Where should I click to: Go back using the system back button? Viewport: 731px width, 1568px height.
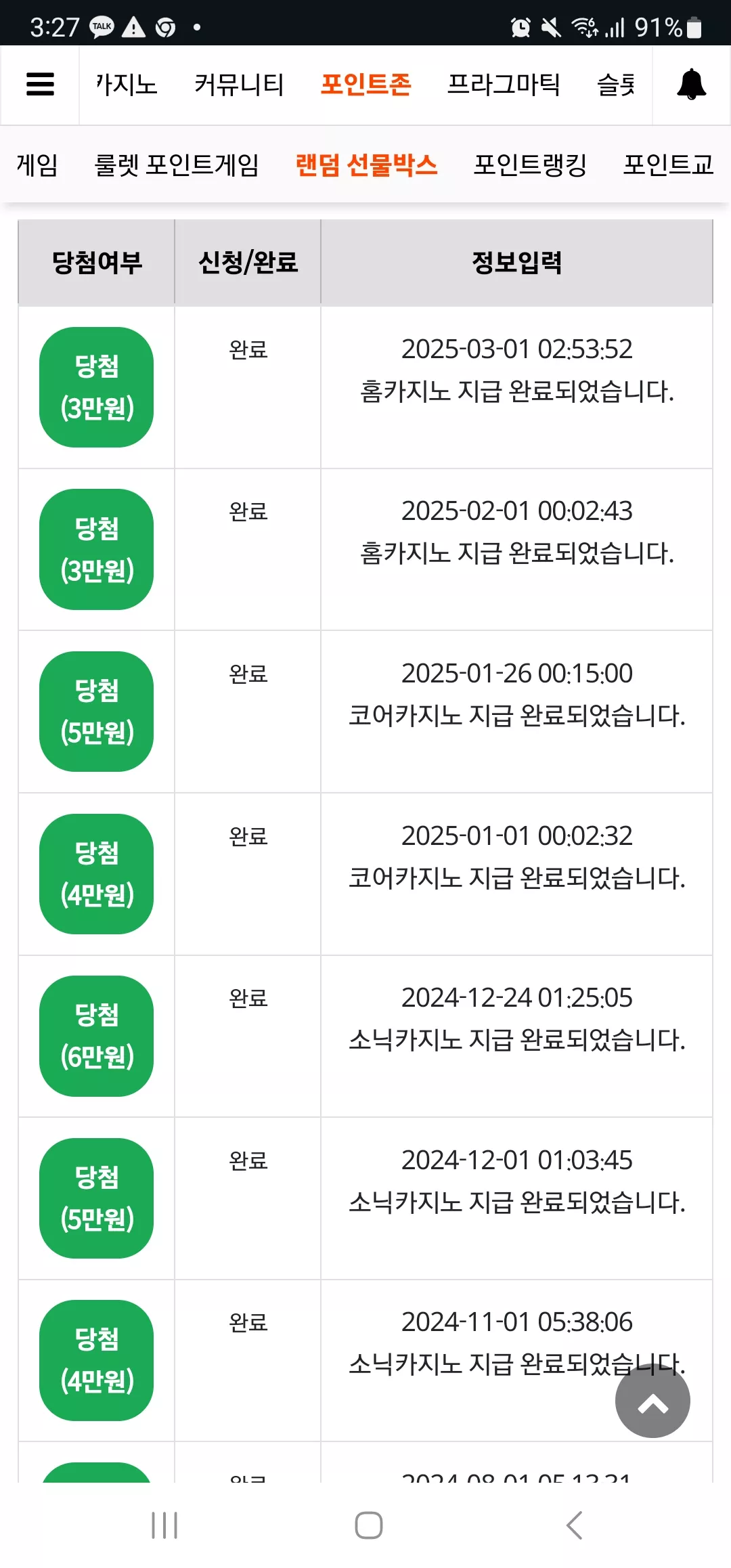click(574, 1525)
